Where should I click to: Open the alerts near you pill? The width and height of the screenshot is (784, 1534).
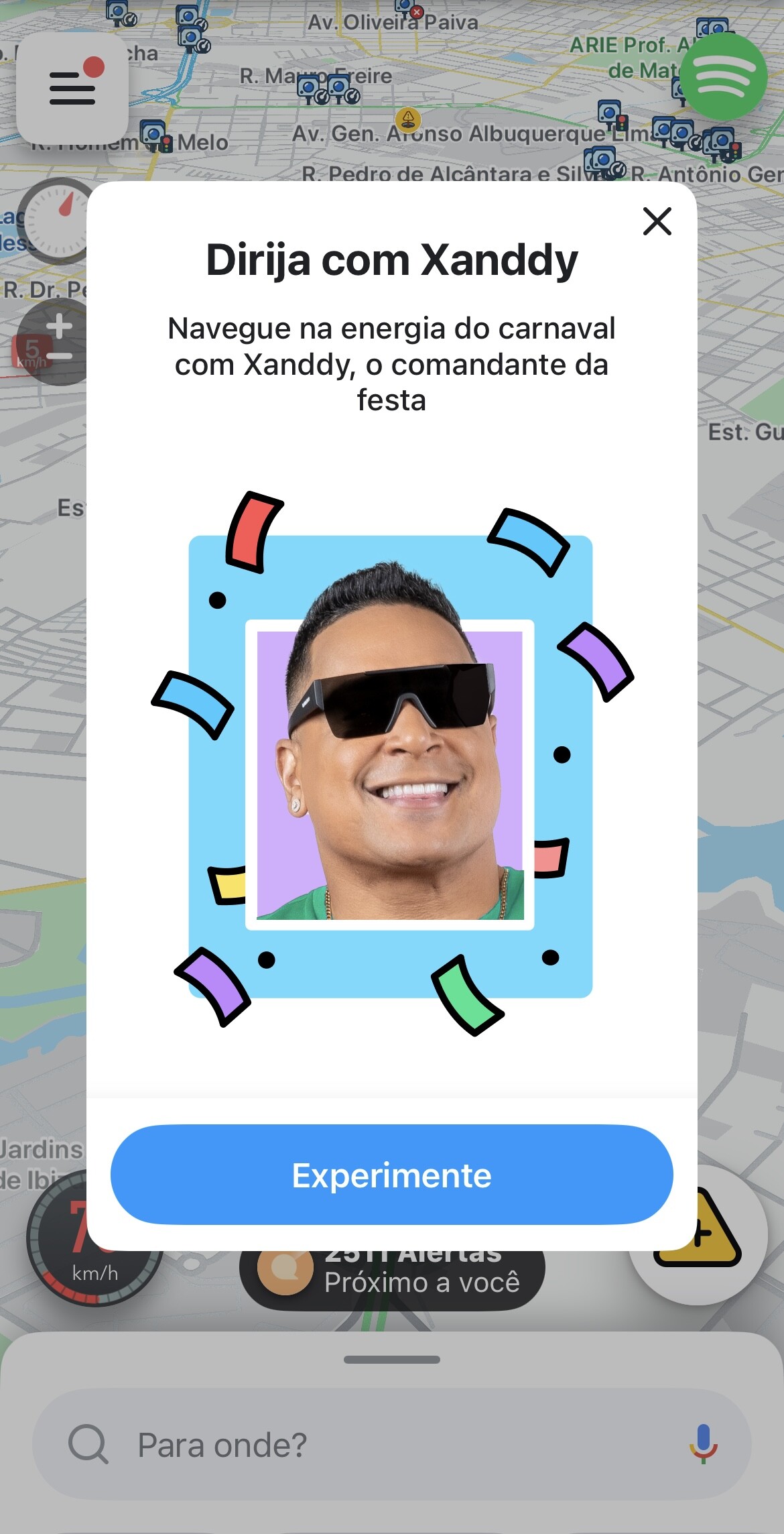[402, 1282]
